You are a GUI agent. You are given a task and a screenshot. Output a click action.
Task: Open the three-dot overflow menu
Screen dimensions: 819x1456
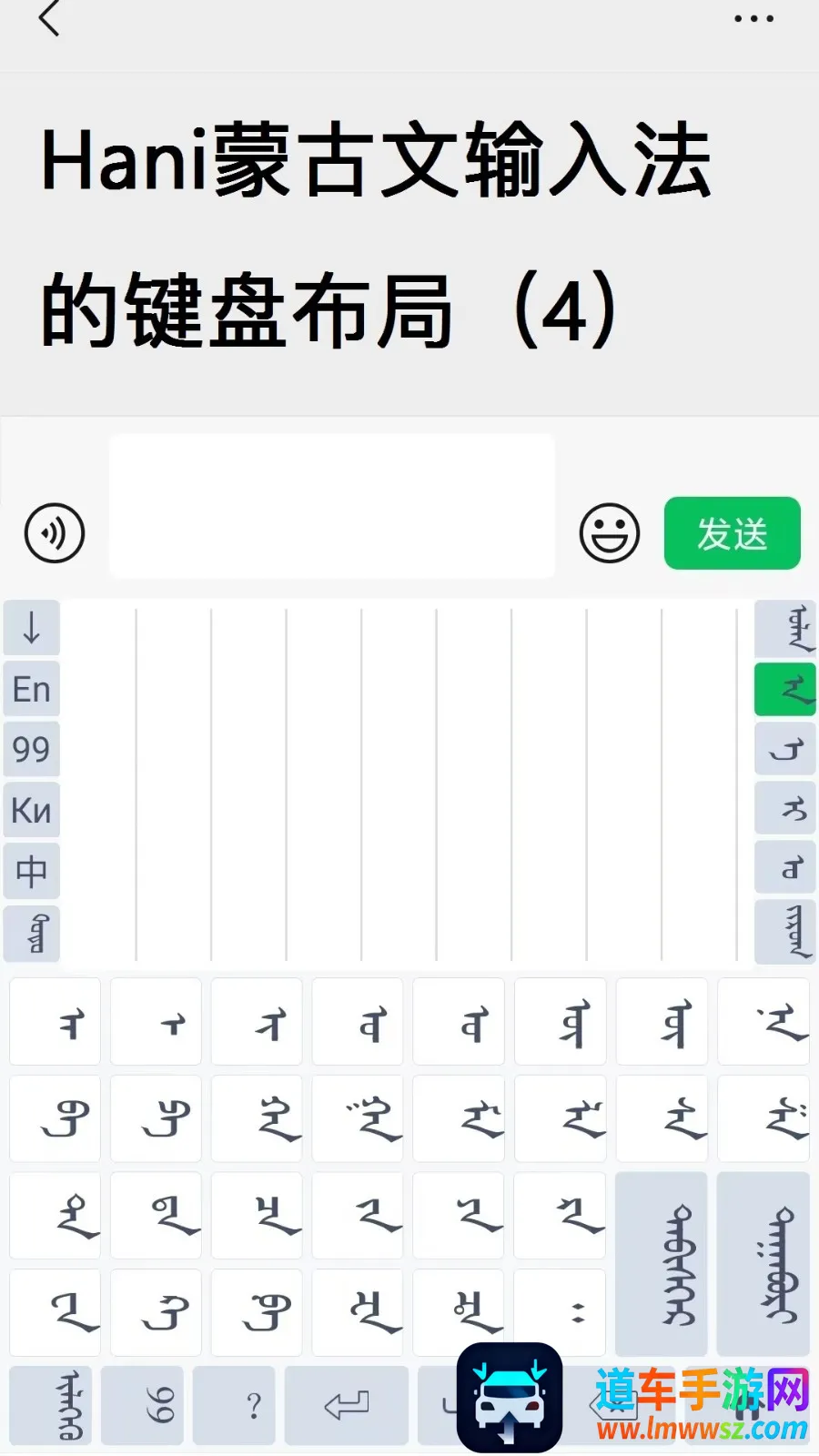point(753,18)
